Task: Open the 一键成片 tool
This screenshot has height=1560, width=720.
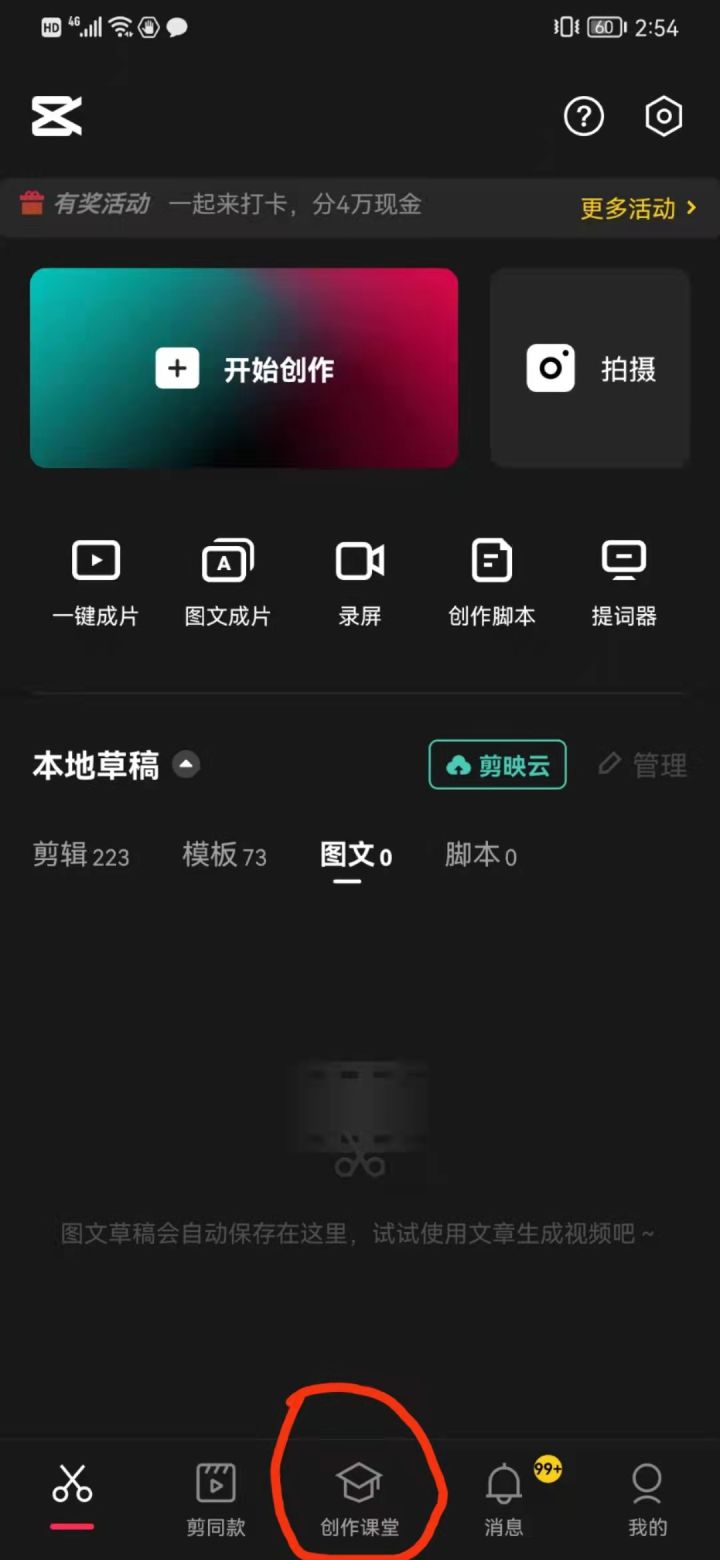Action: coord(95,580)
